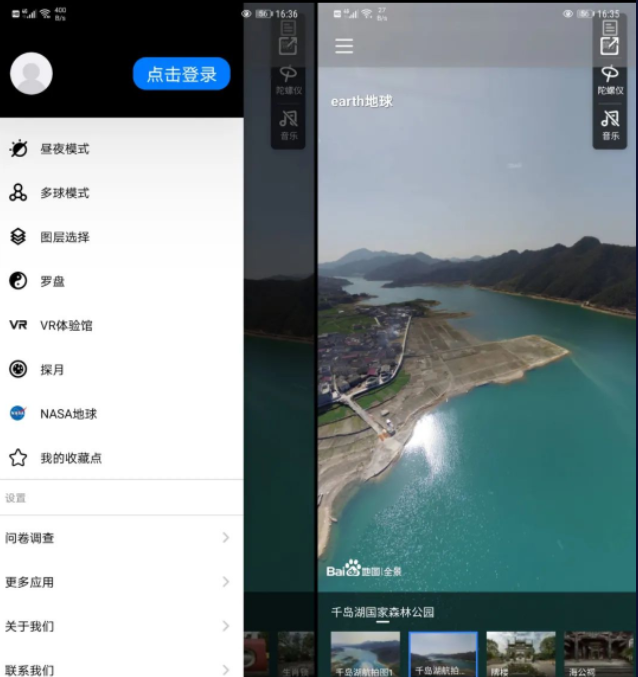Open 关于我们
The height and width of the screenshot is (677, 638).
point(120,626)
